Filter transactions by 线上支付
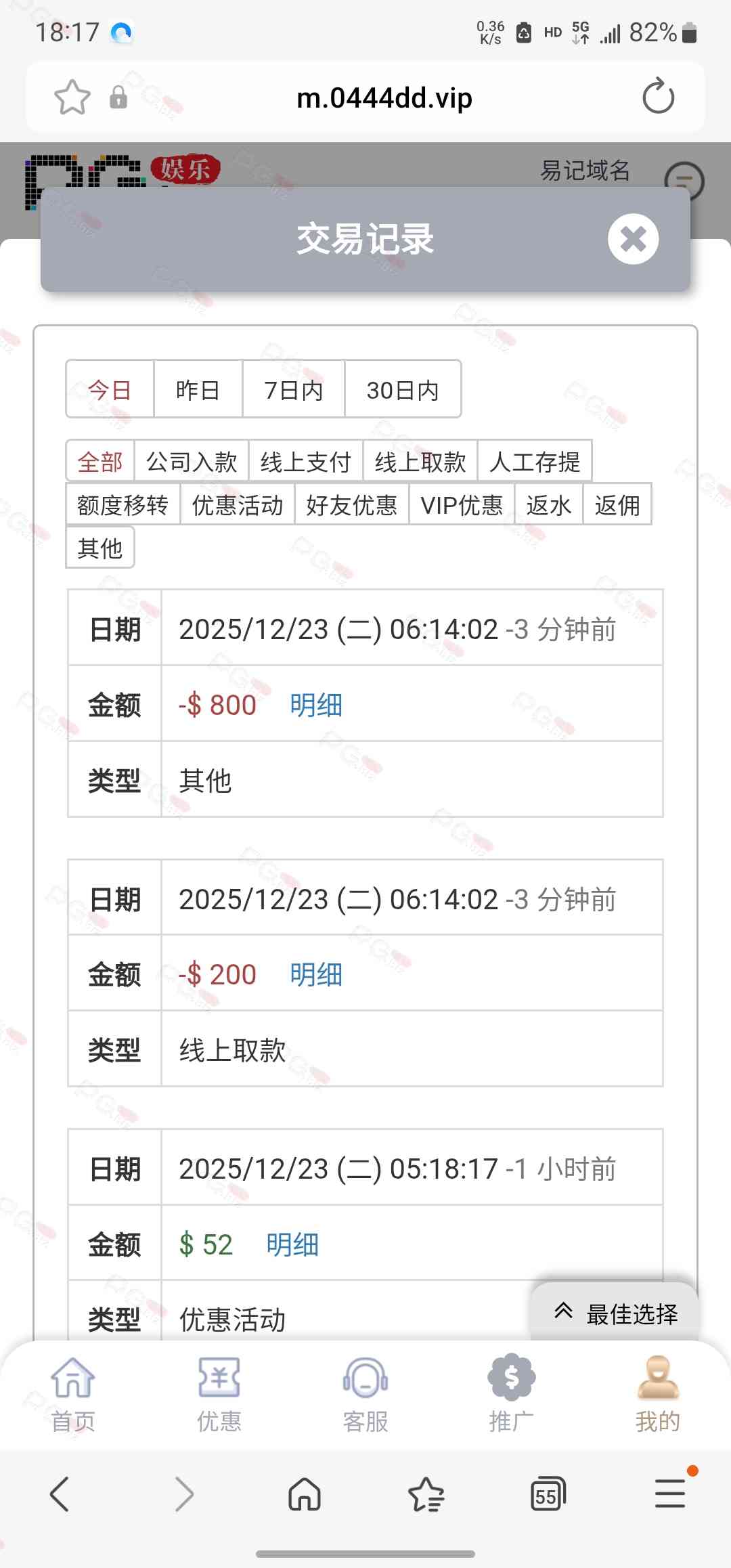The image size is (731, 1568). point(306,462)
